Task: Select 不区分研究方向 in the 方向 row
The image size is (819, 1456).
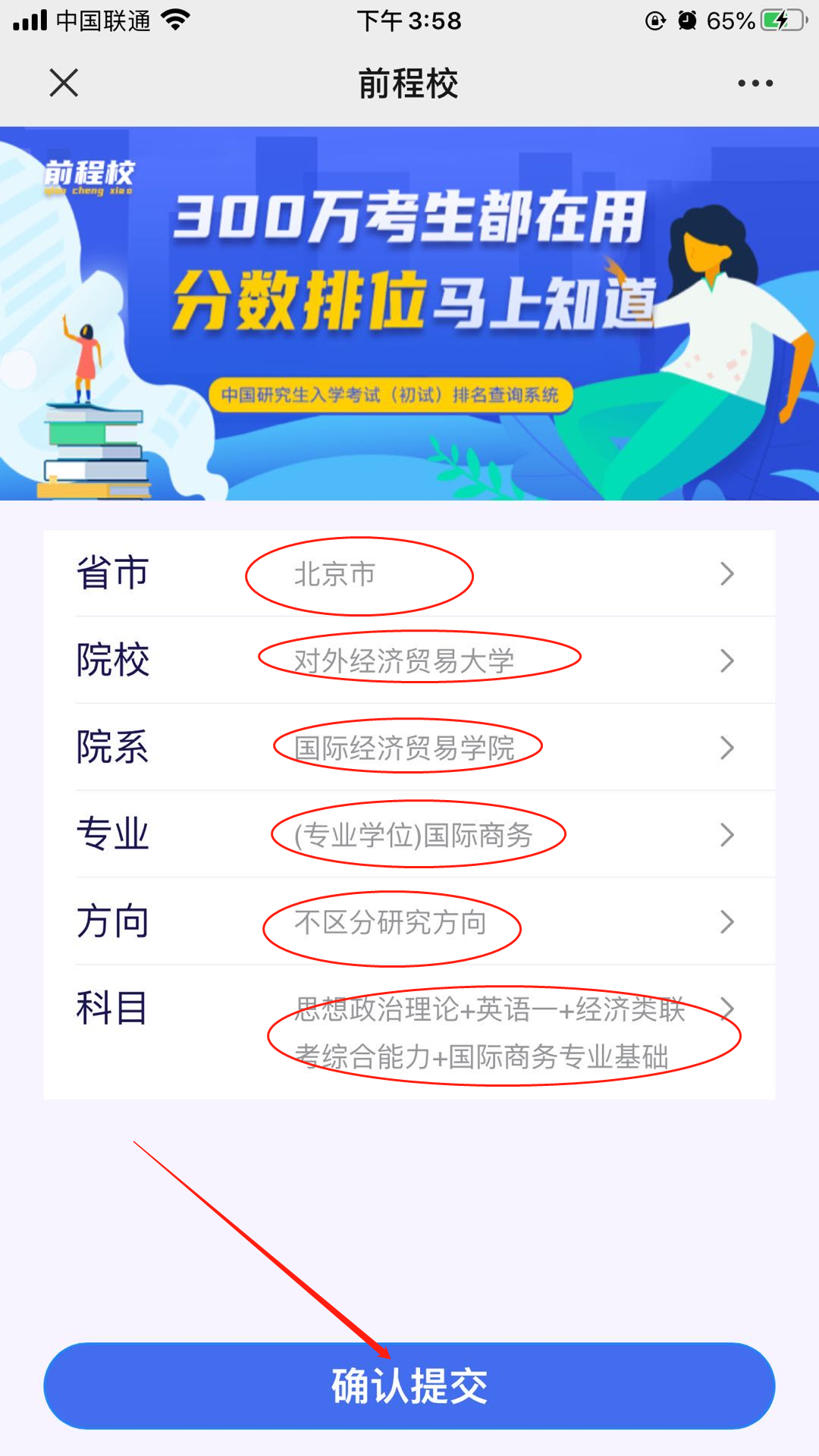Action: pos(391,924)
